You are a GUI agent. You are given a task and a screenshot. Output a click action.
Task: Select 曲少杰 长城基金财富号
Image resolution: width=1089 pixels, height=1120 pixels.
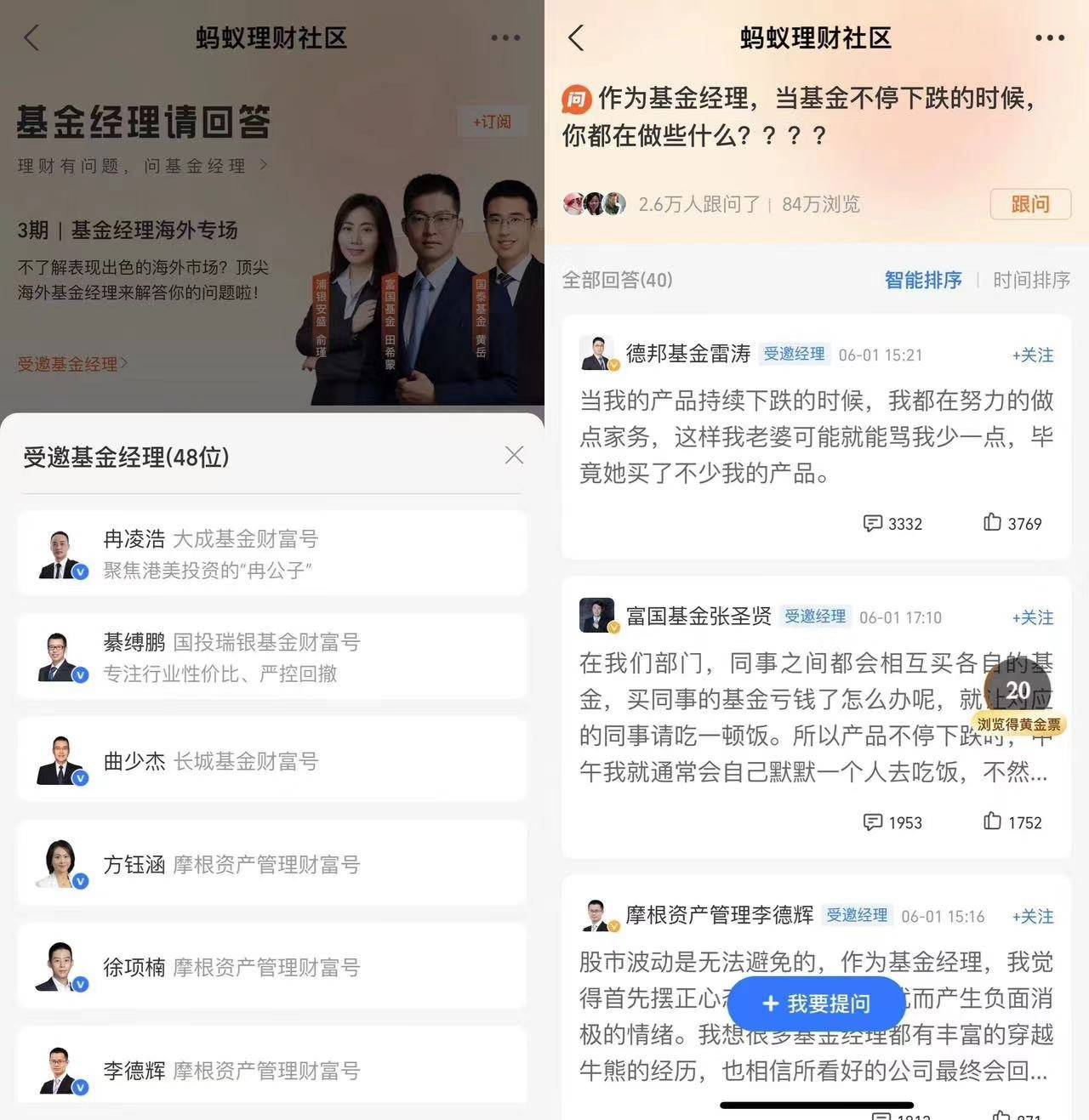(271, 760)
